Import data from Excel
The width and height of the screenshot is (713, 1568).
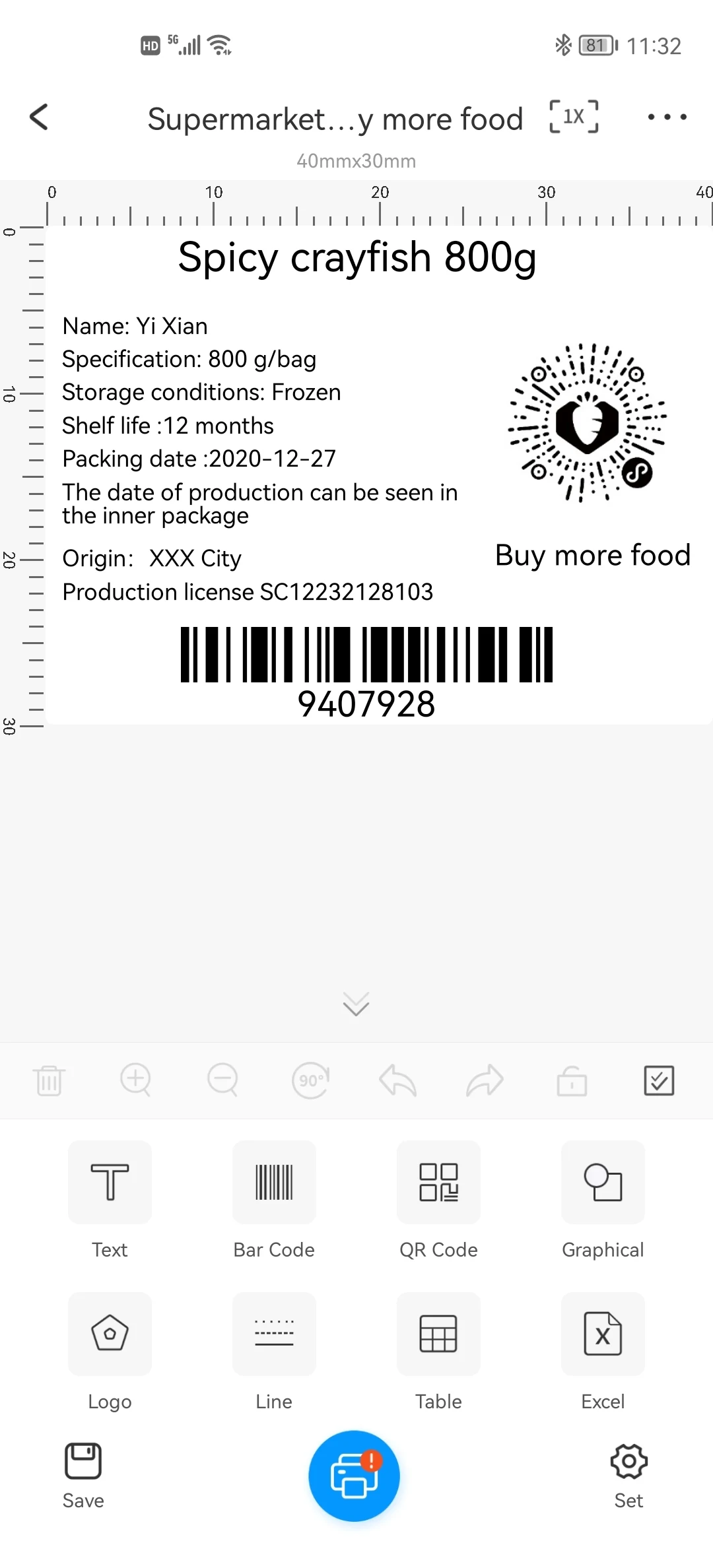pos(603,1334)
